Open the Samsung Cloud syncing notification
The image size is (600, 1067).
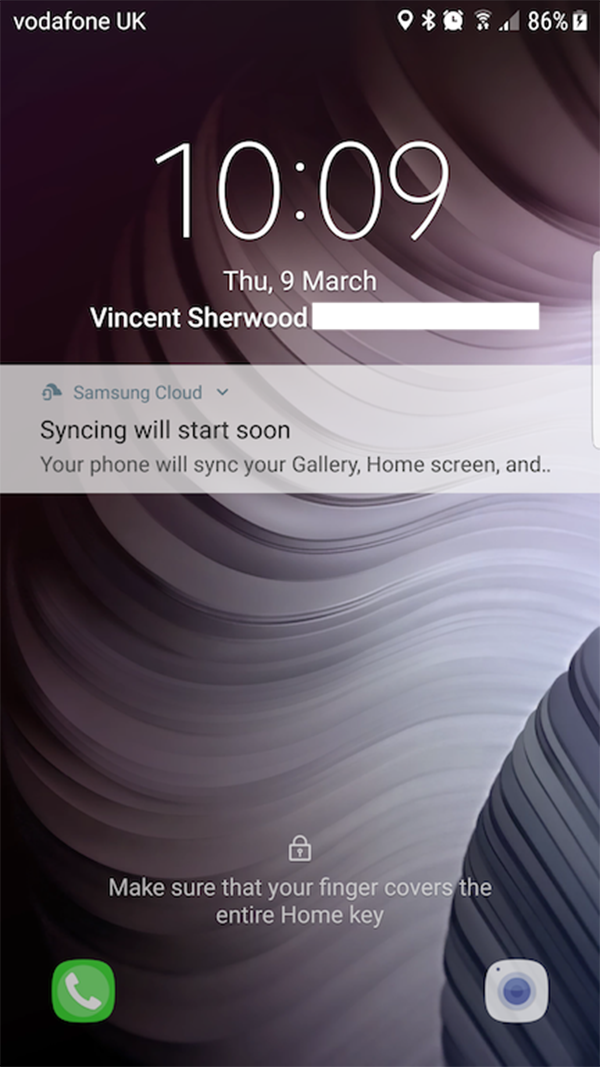296,447
